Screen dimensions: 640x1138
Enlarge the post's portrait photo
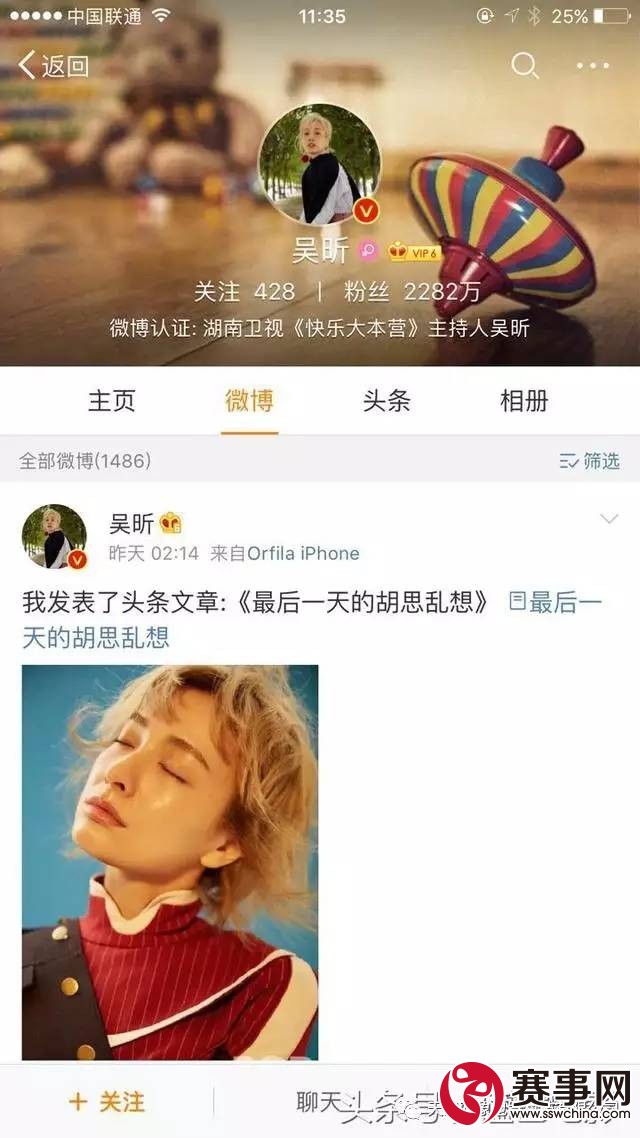coord(170,862)
